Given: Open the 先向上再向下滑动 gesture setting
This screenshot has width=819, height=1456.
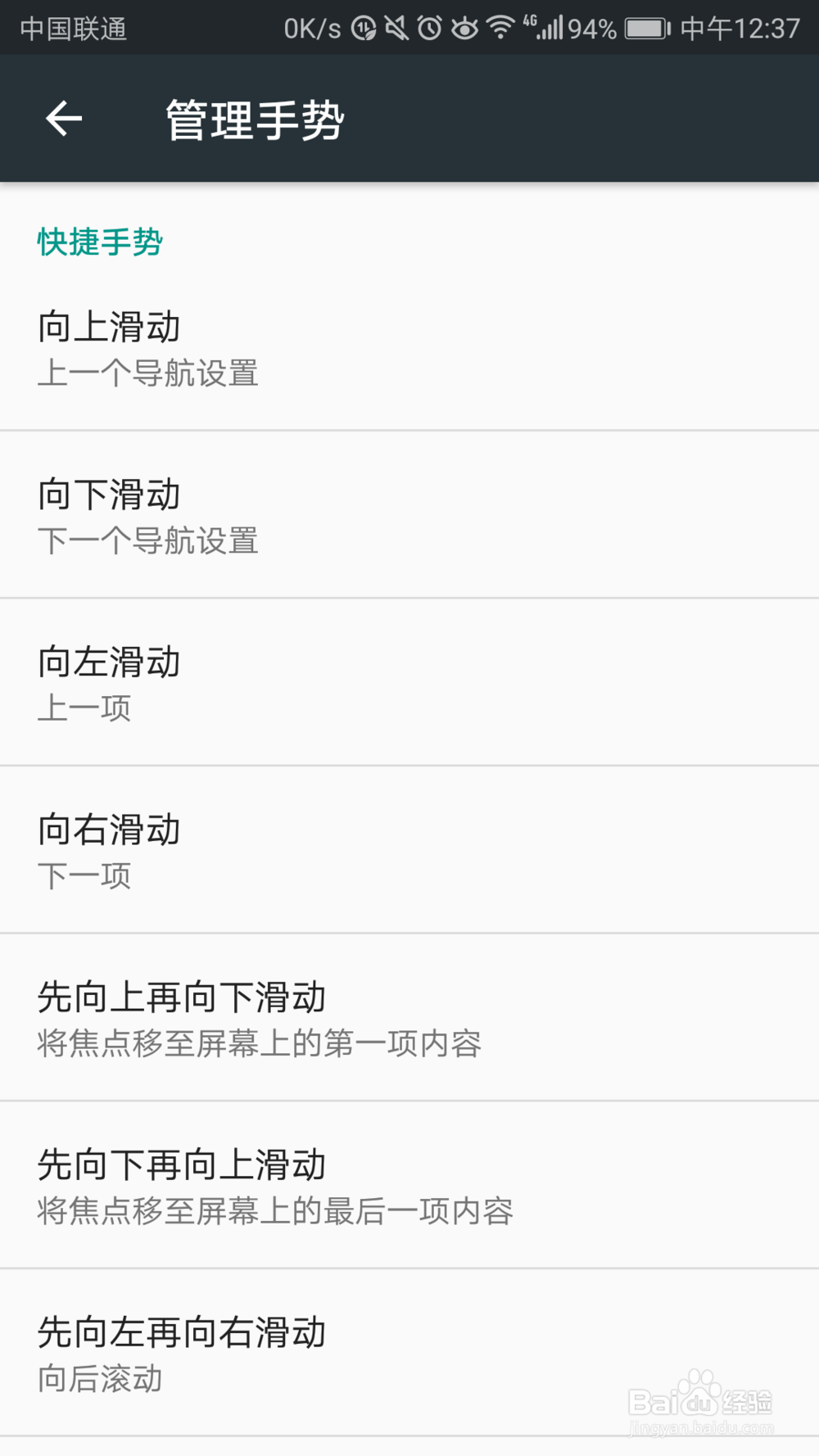Looking at the screenshot, I should click(409, 1020).
